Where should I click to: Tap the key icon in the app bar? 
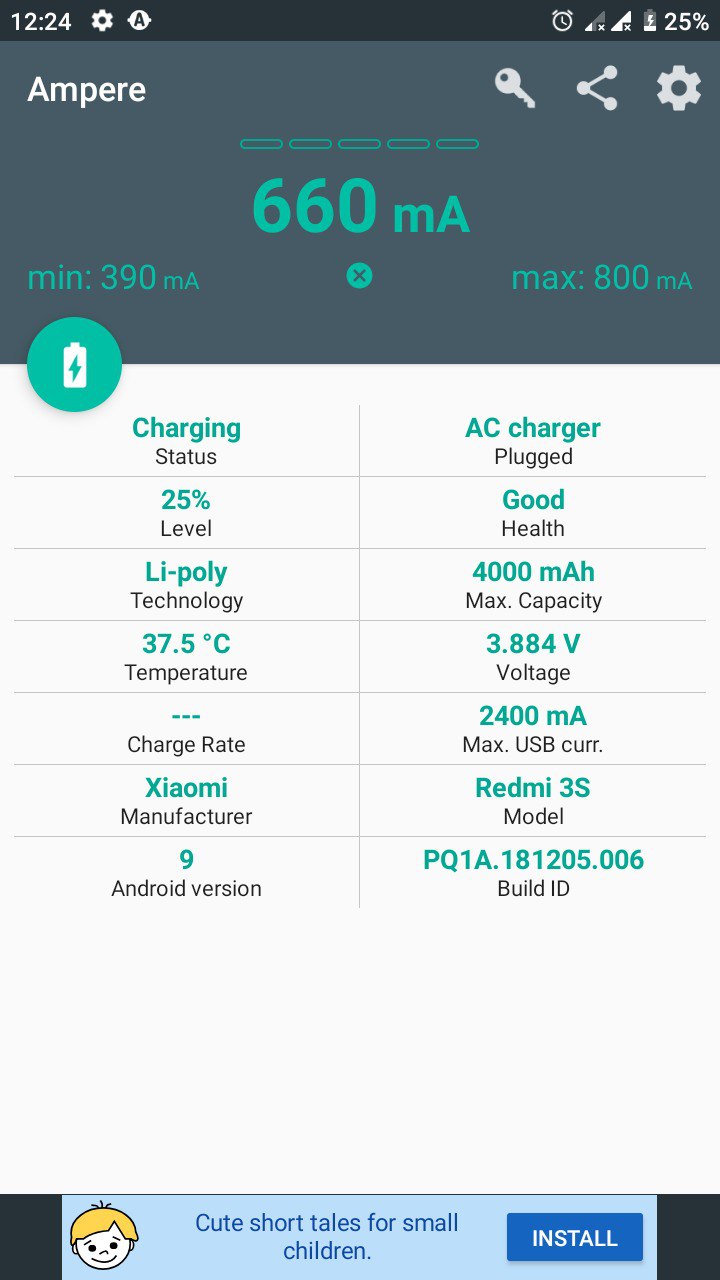coord(515,89)
